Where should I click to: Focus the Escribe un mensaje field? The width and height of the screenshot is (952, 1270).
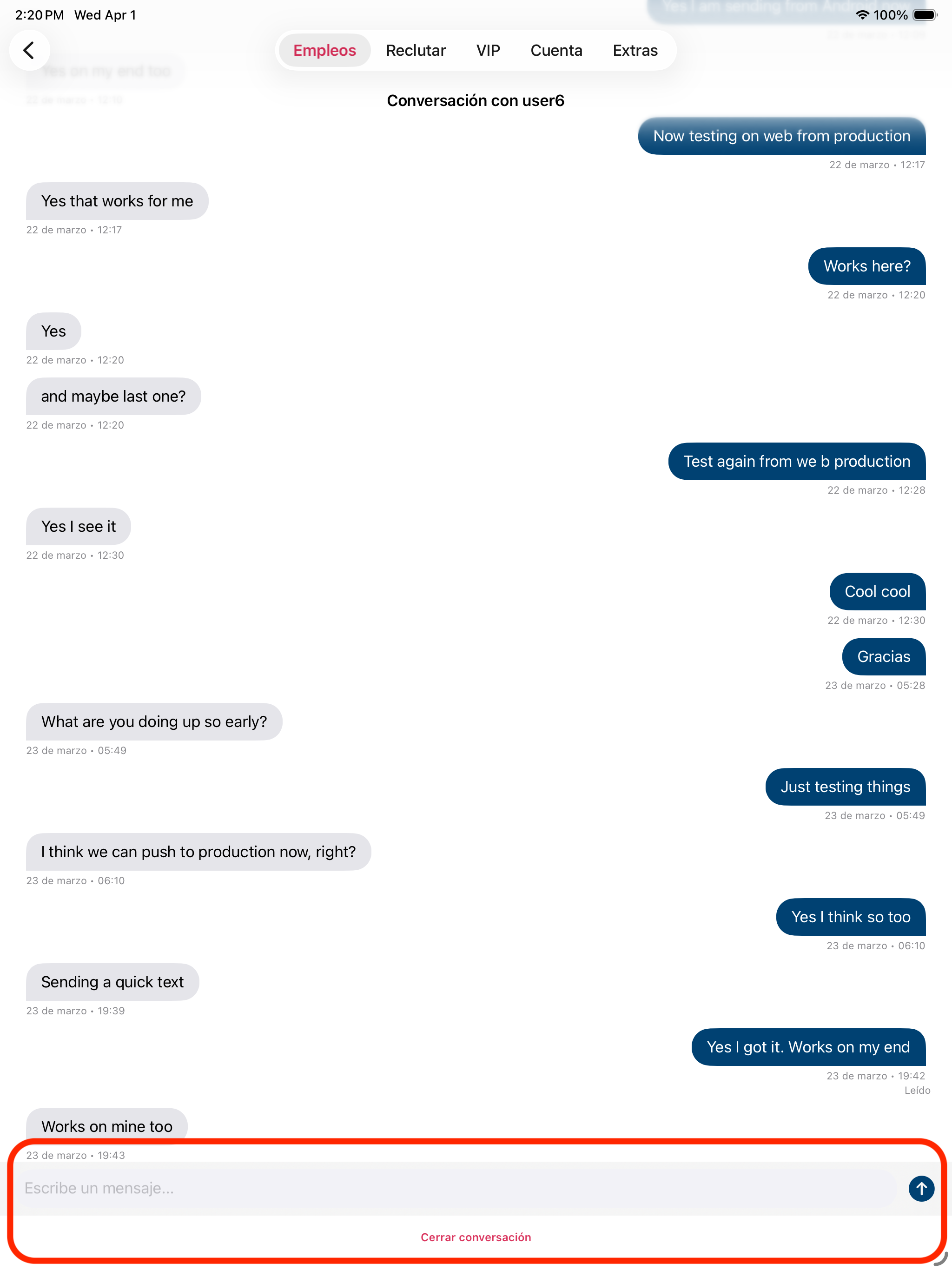(x=454, y=1188)
